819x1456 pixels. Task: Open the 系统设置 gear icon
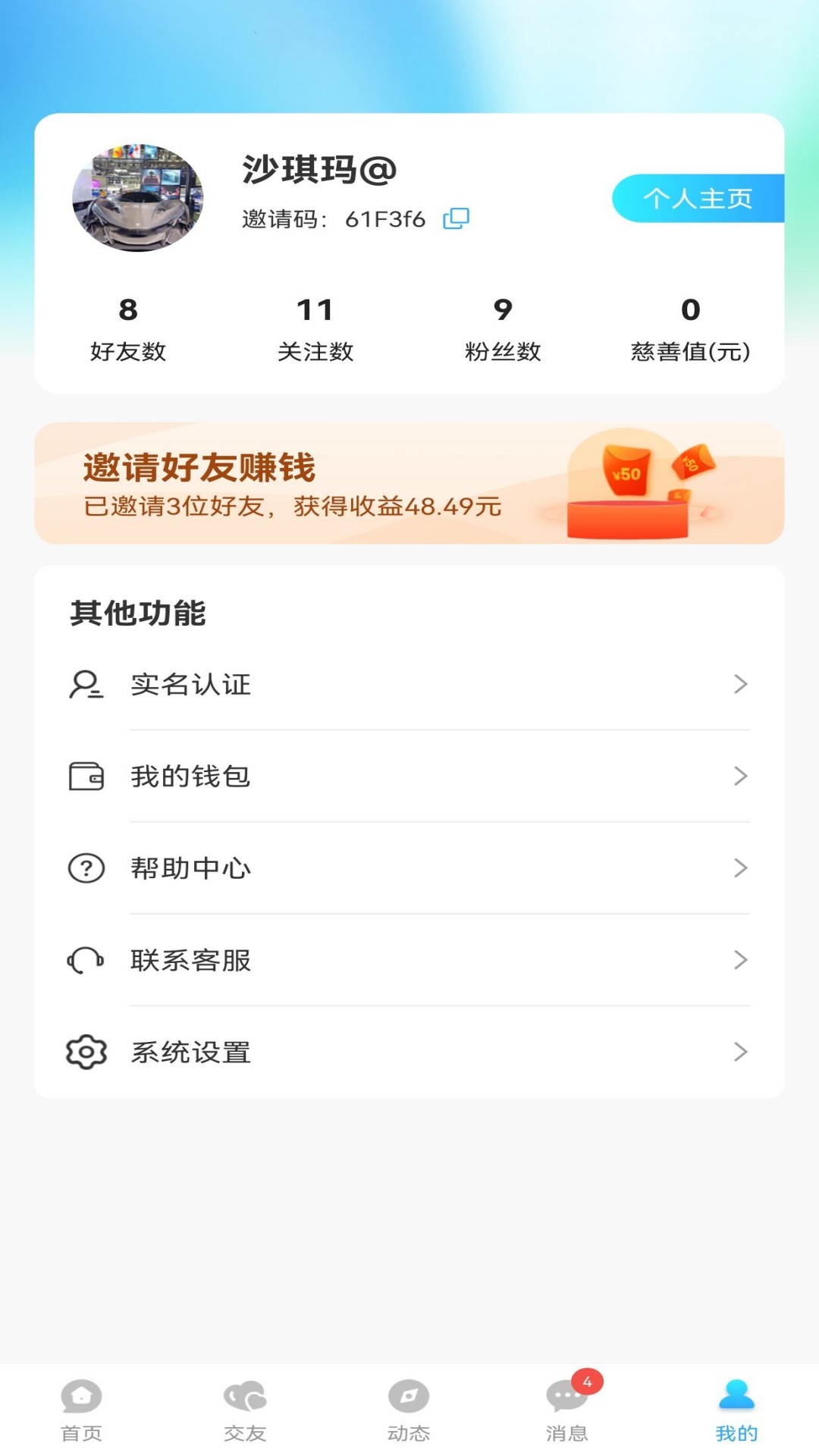click(x=86, y=1052)
